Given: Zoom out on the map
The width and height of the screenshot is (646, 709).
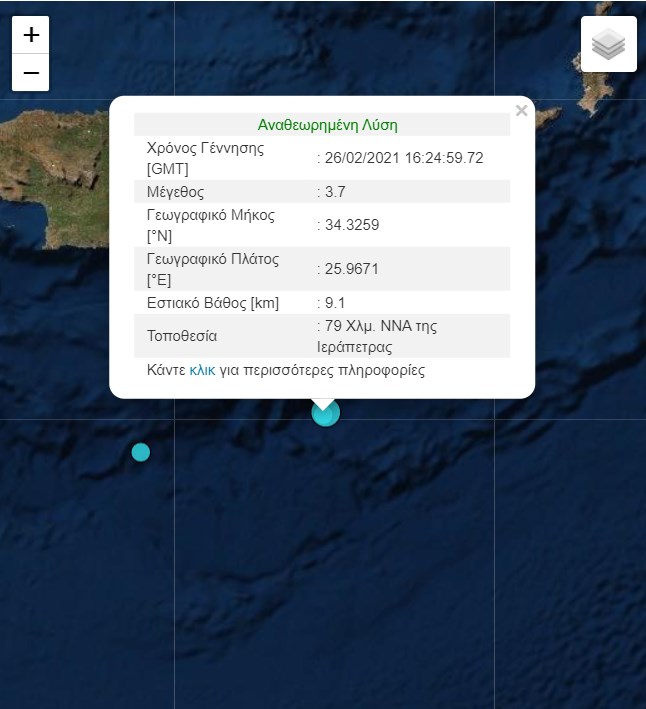Looking at the screenshot, I should pyautogui.click(x=31, y=73).
